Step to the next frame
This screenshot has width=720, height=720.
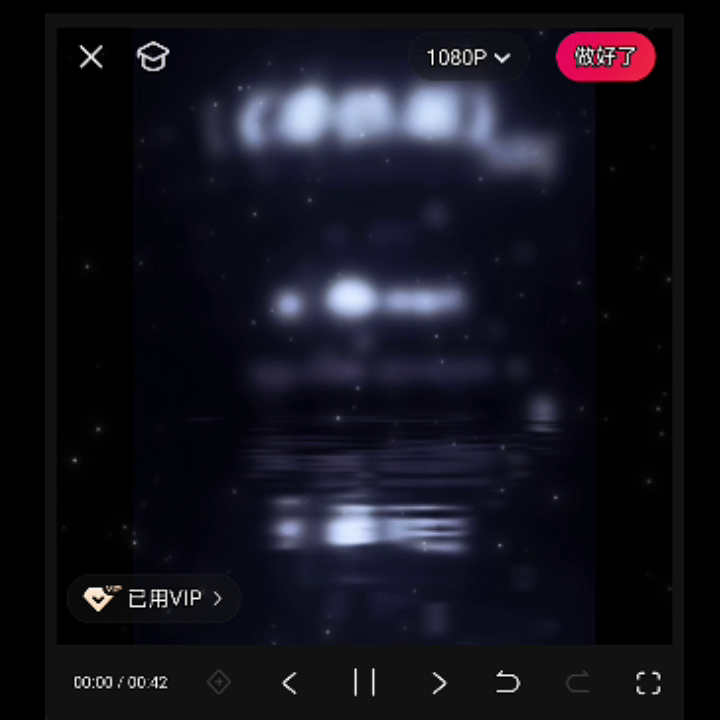click(438, 683)
